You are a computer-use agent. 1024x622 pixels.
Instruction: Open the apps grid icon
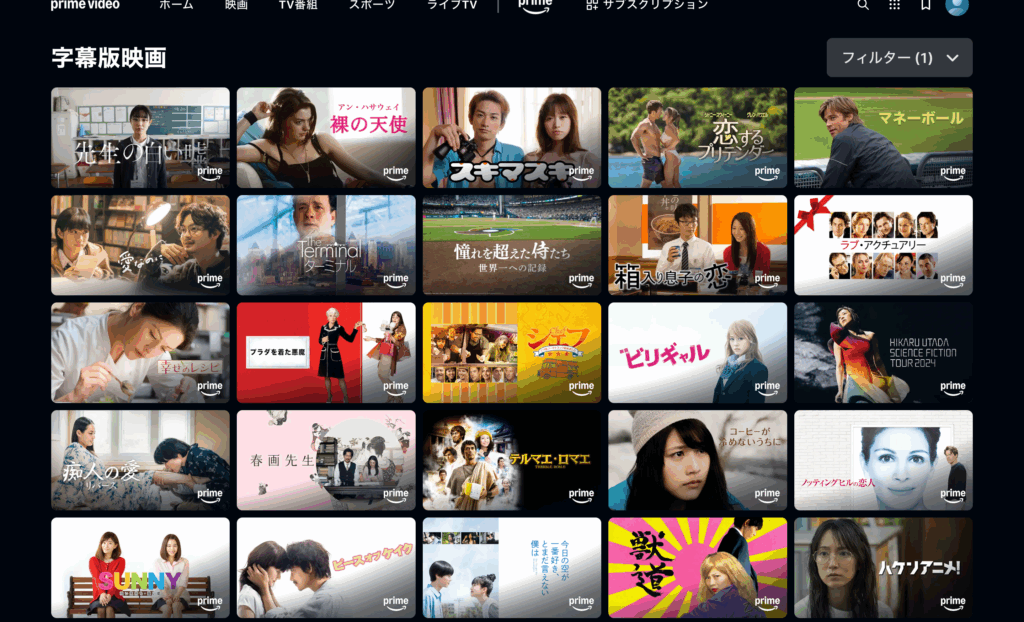pyautogui.click(x=894, y=5)
